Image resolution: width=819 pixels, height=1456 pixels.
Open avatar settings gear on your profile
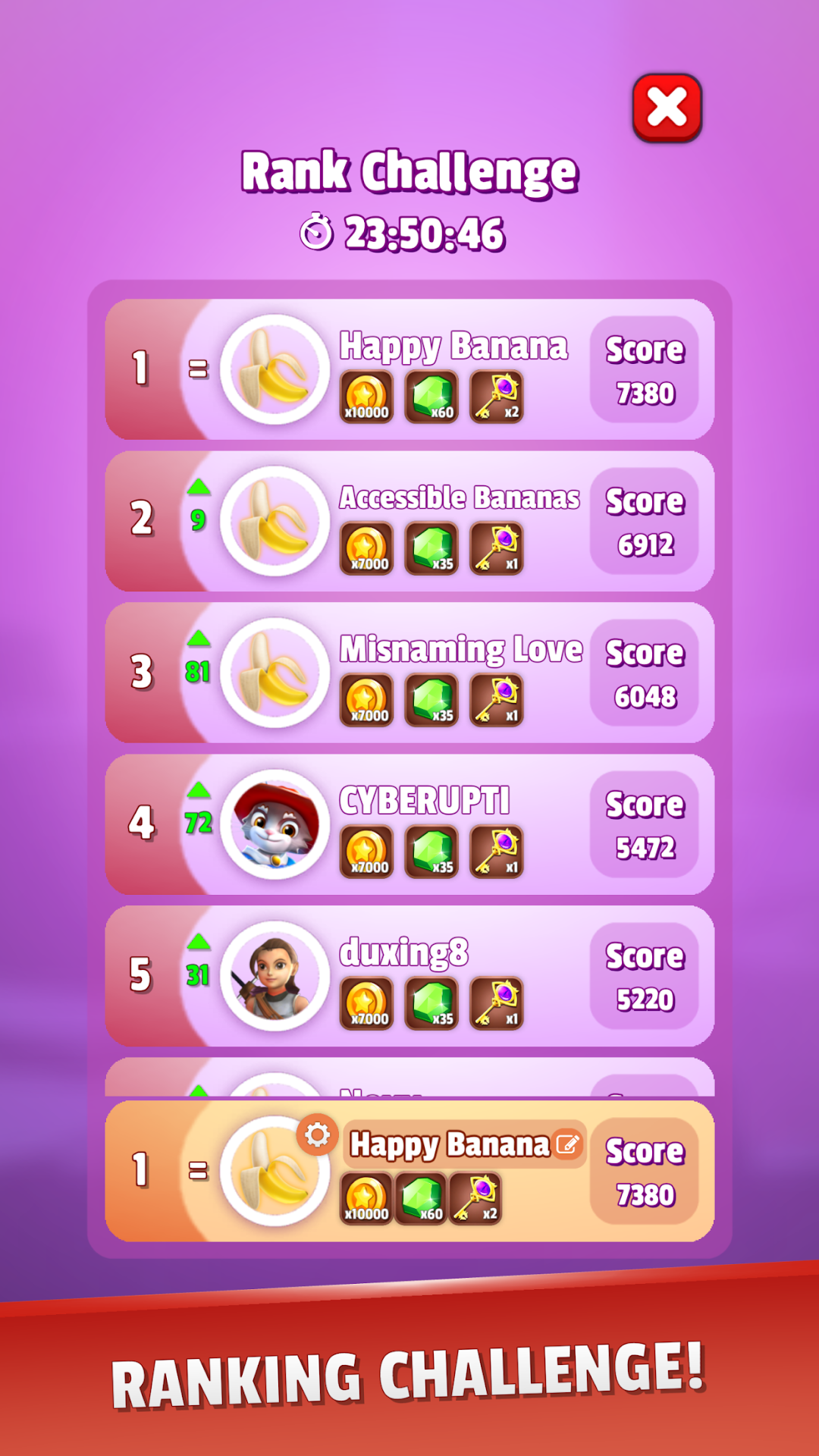point(317,1135)
